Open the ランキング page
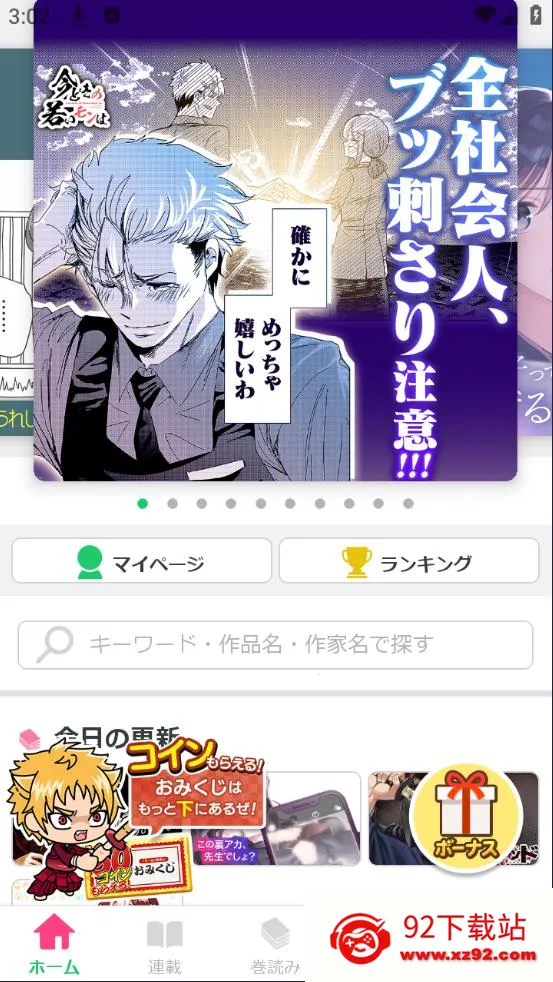Image resolution: width=553 pixels, height=982 pixels. 409,561
